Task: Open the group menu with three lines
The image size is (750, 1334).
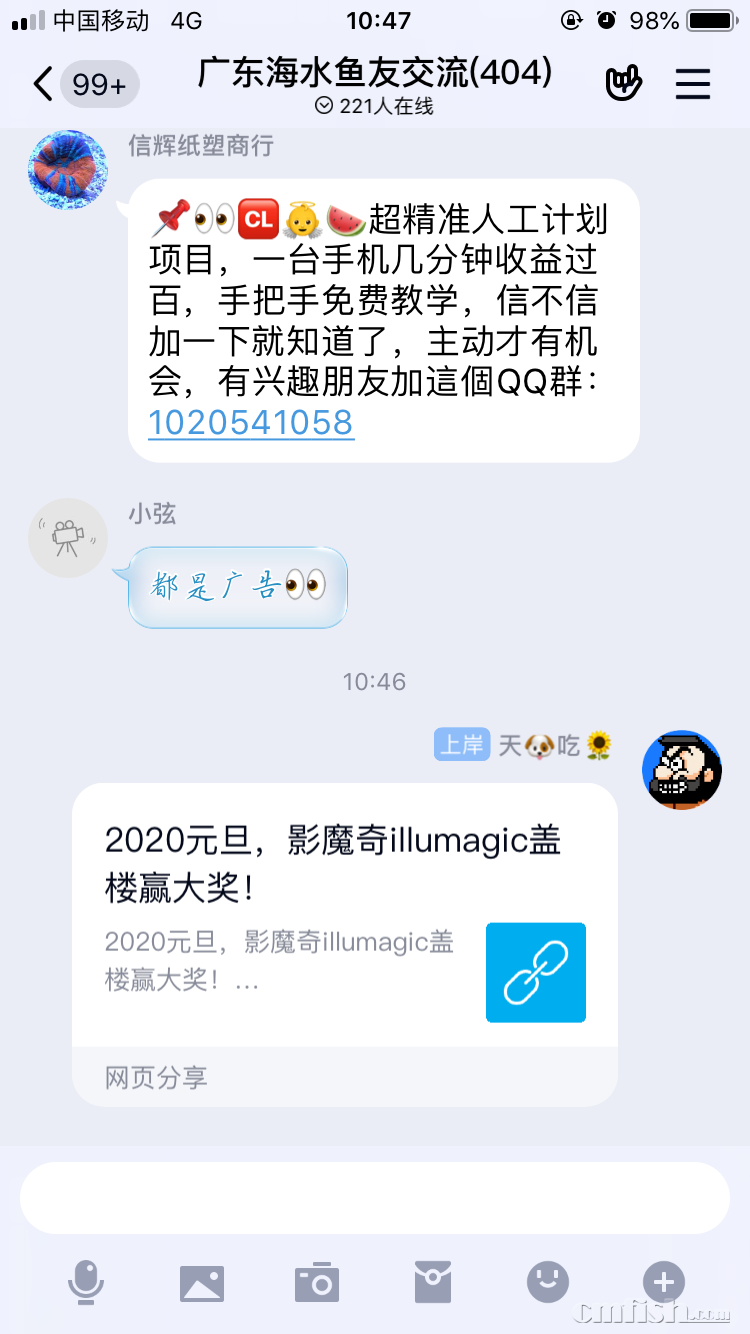Action: pos(692,84)
